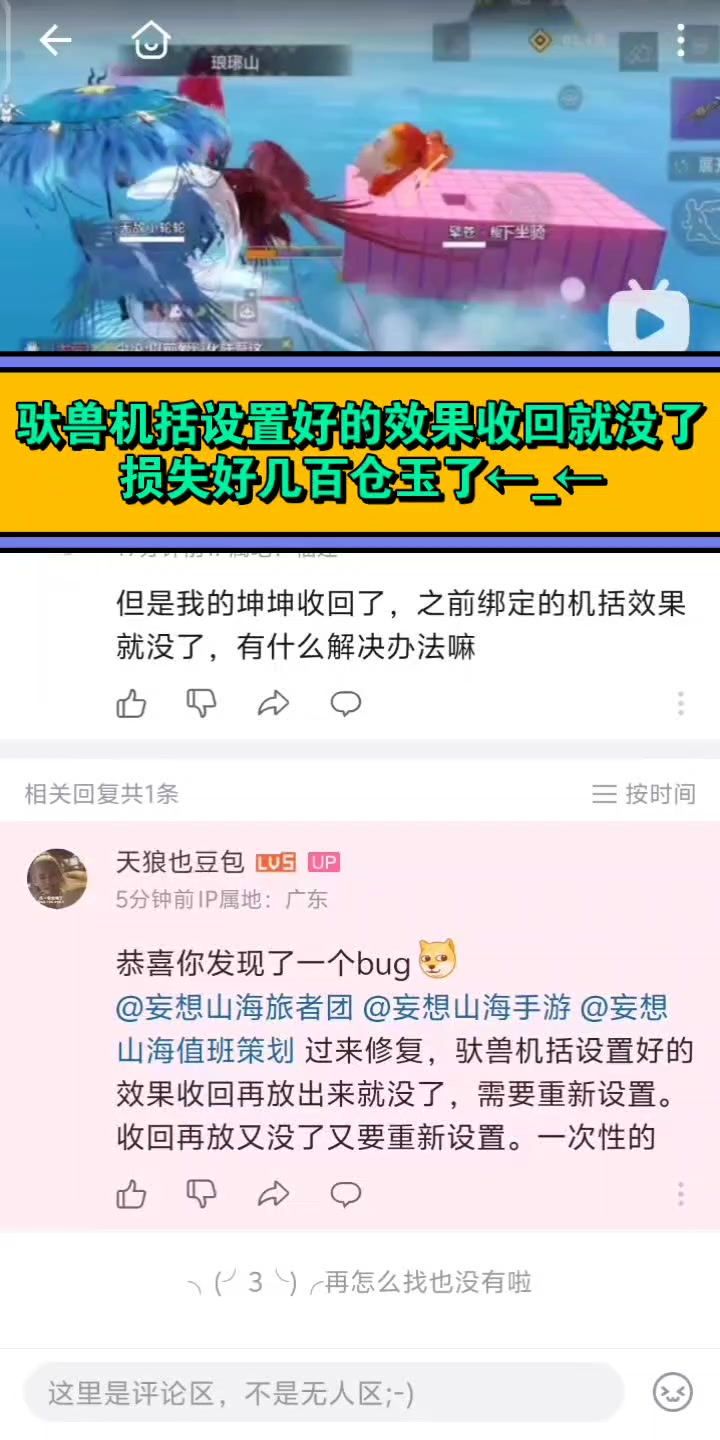The height and width of the screenshot is (1440, 720).
Task: Go back with the top-left arrow
Action: (55, 40)
